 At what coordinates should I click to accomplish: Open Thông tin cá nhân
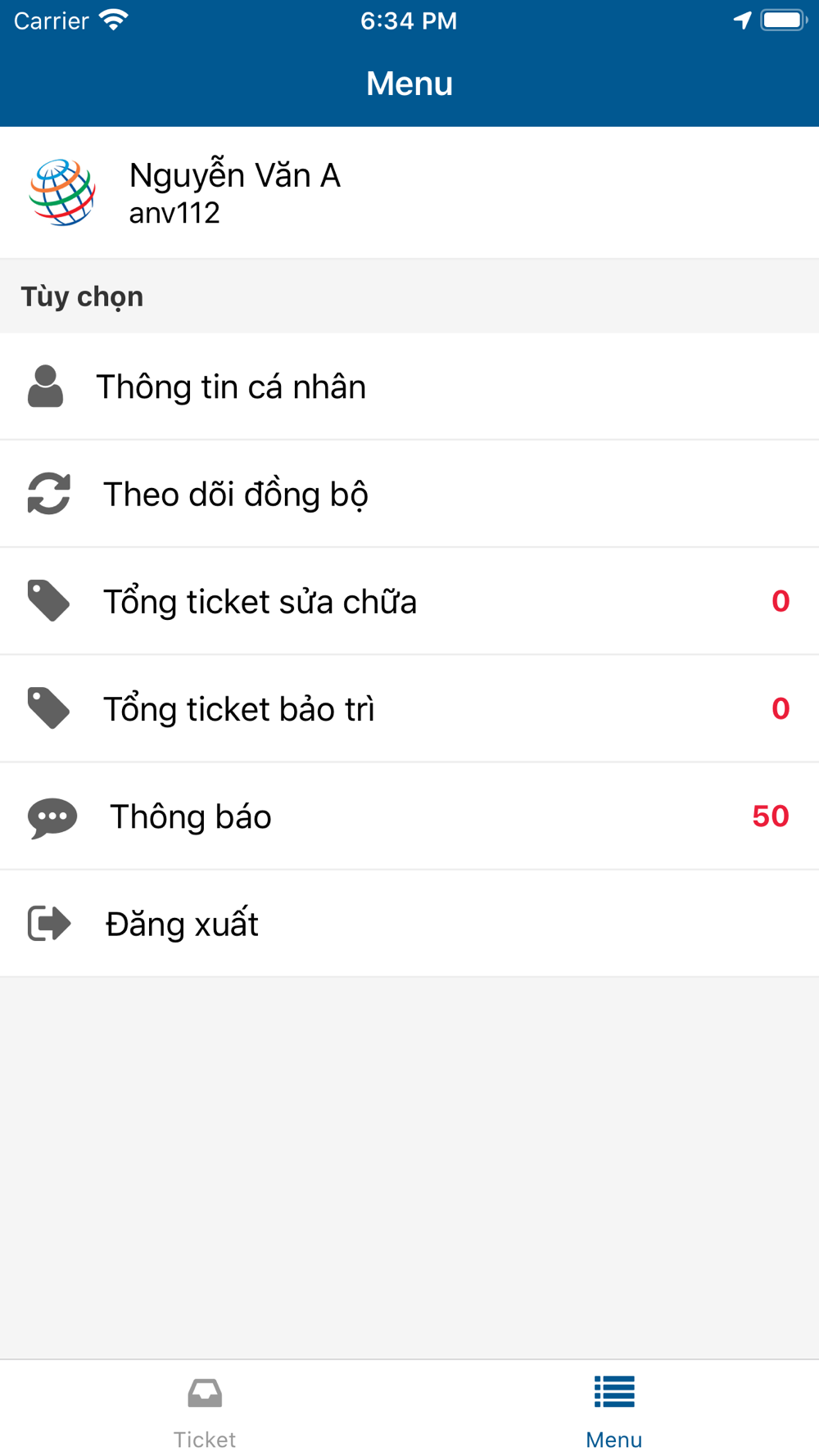coord(409,387)
